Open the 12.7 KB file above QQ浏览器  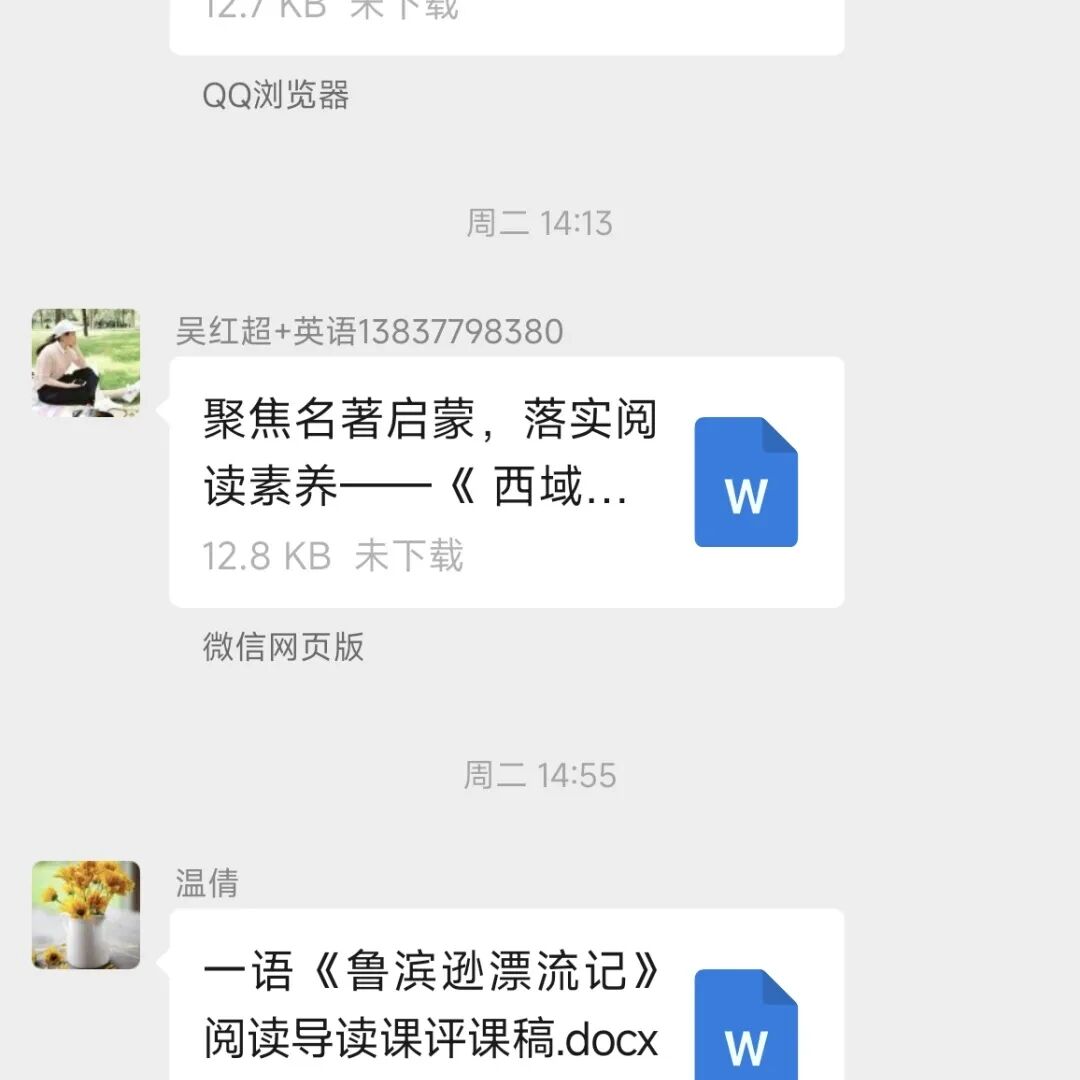click(x=506, y=22)
